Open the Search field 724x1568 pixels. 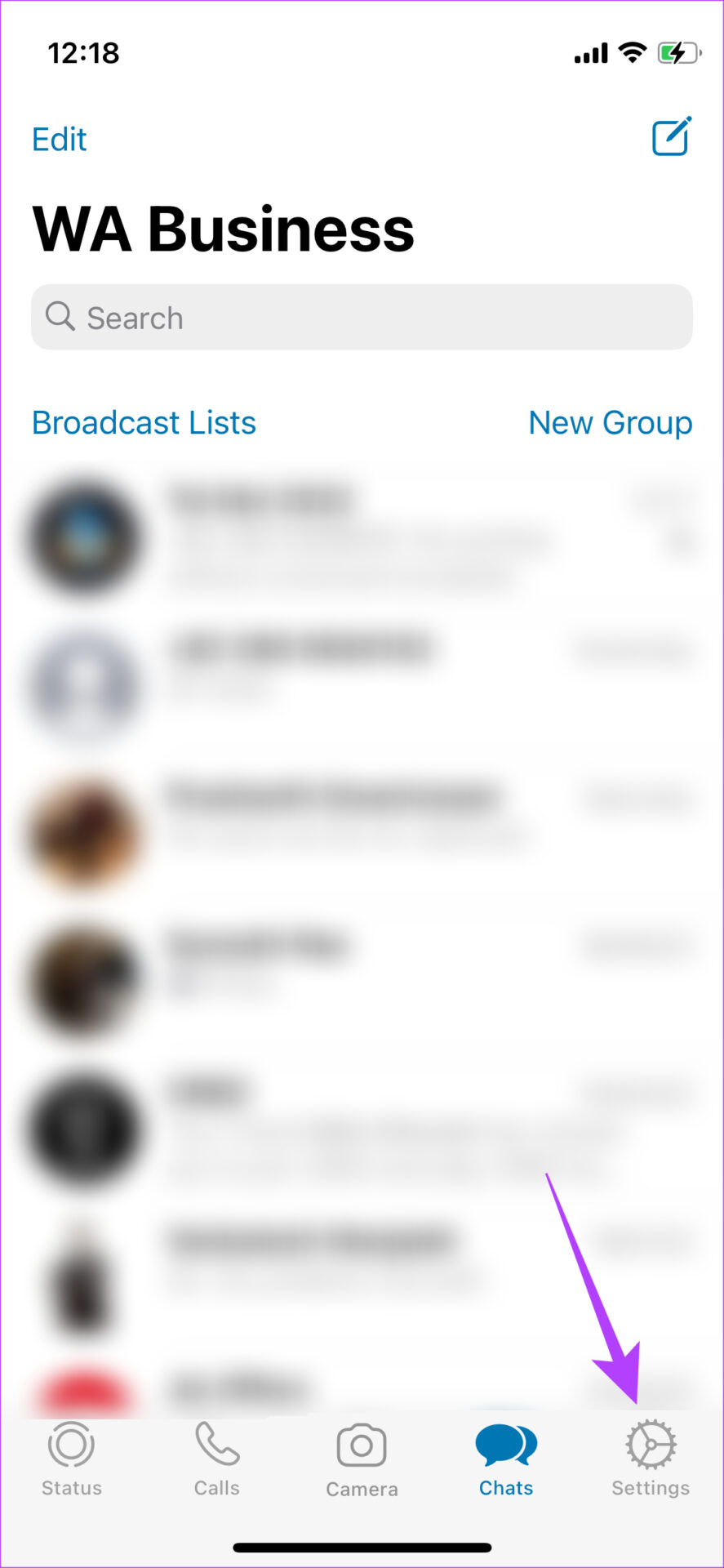pyautogui.click(x=362, y=318)
